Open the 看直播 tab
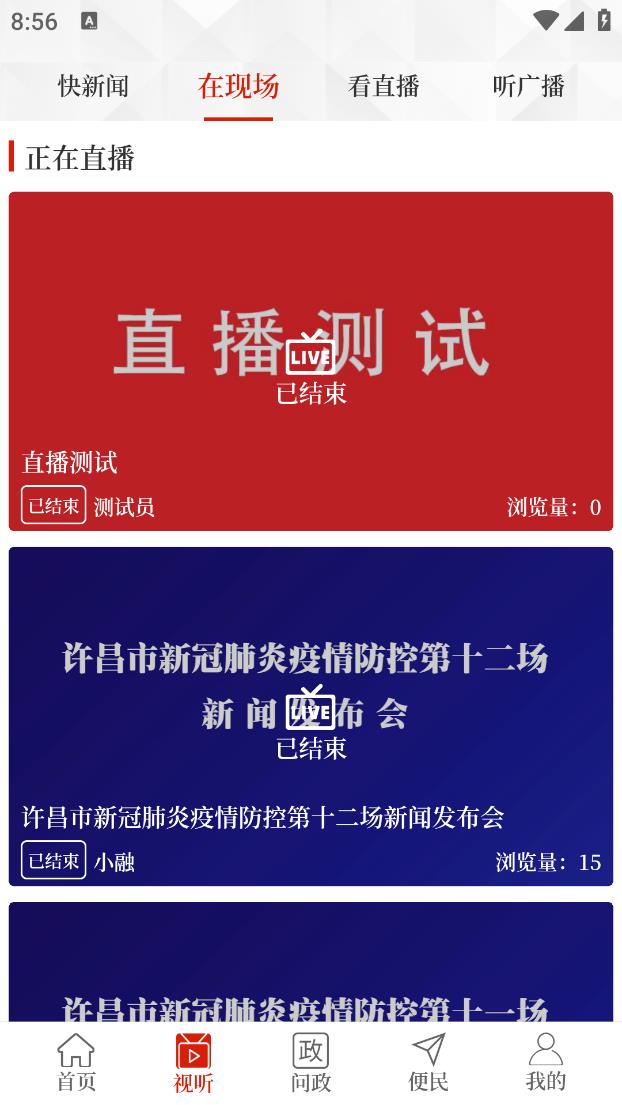The image size is (622, 1105). [x=384, y=87]
